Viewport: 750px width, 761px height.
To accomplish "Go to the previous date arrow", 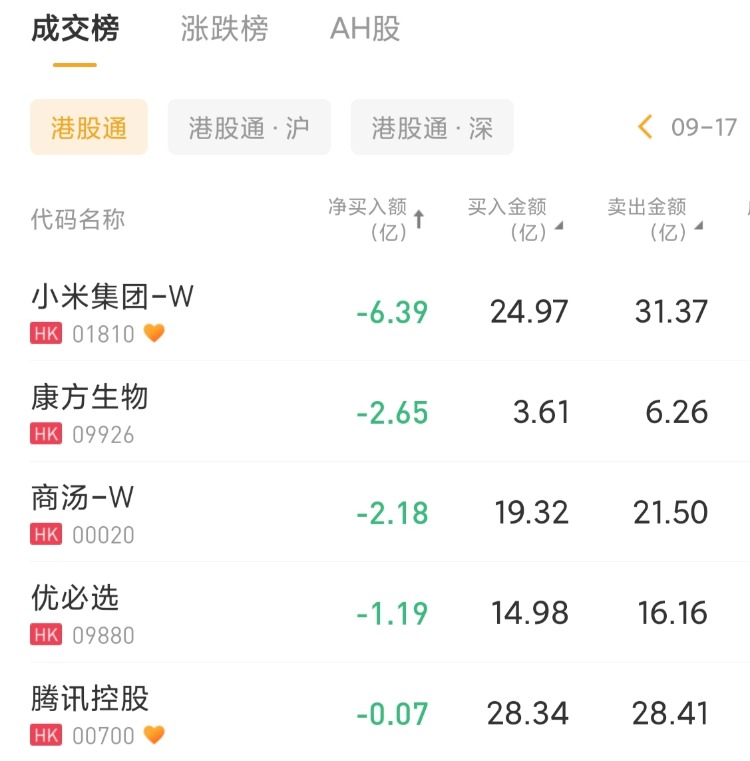I will [645, 127].
